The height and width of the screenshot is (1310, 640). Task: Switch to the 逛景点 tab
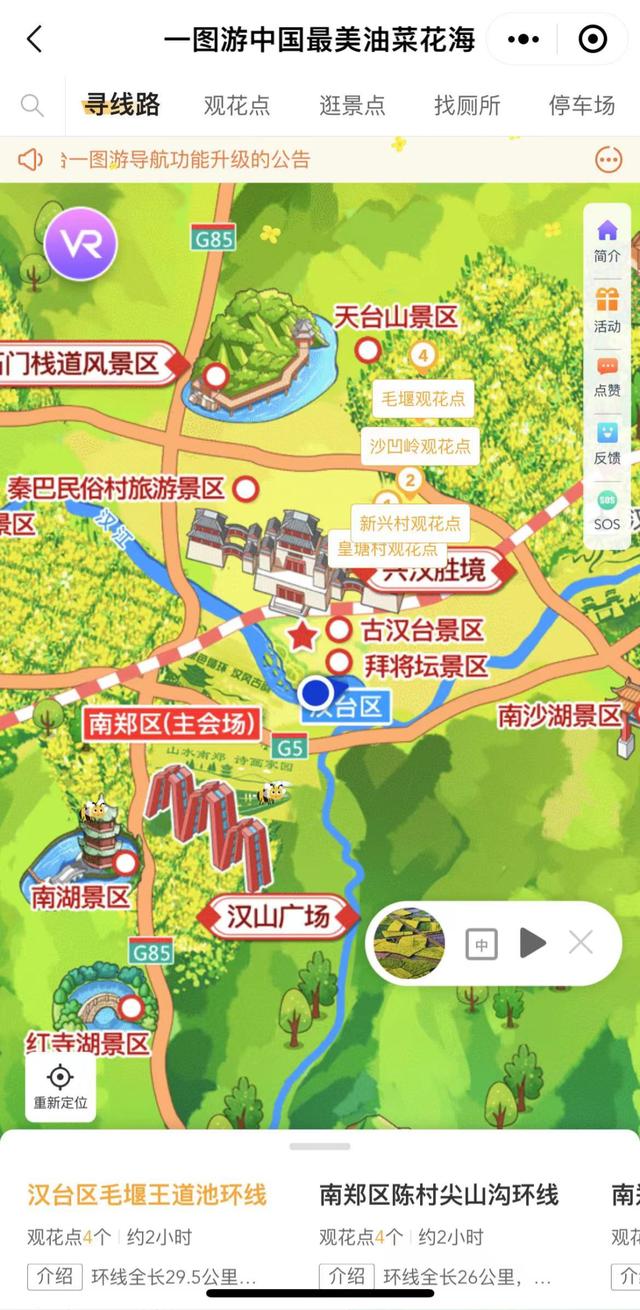click(x=352, y=105)
